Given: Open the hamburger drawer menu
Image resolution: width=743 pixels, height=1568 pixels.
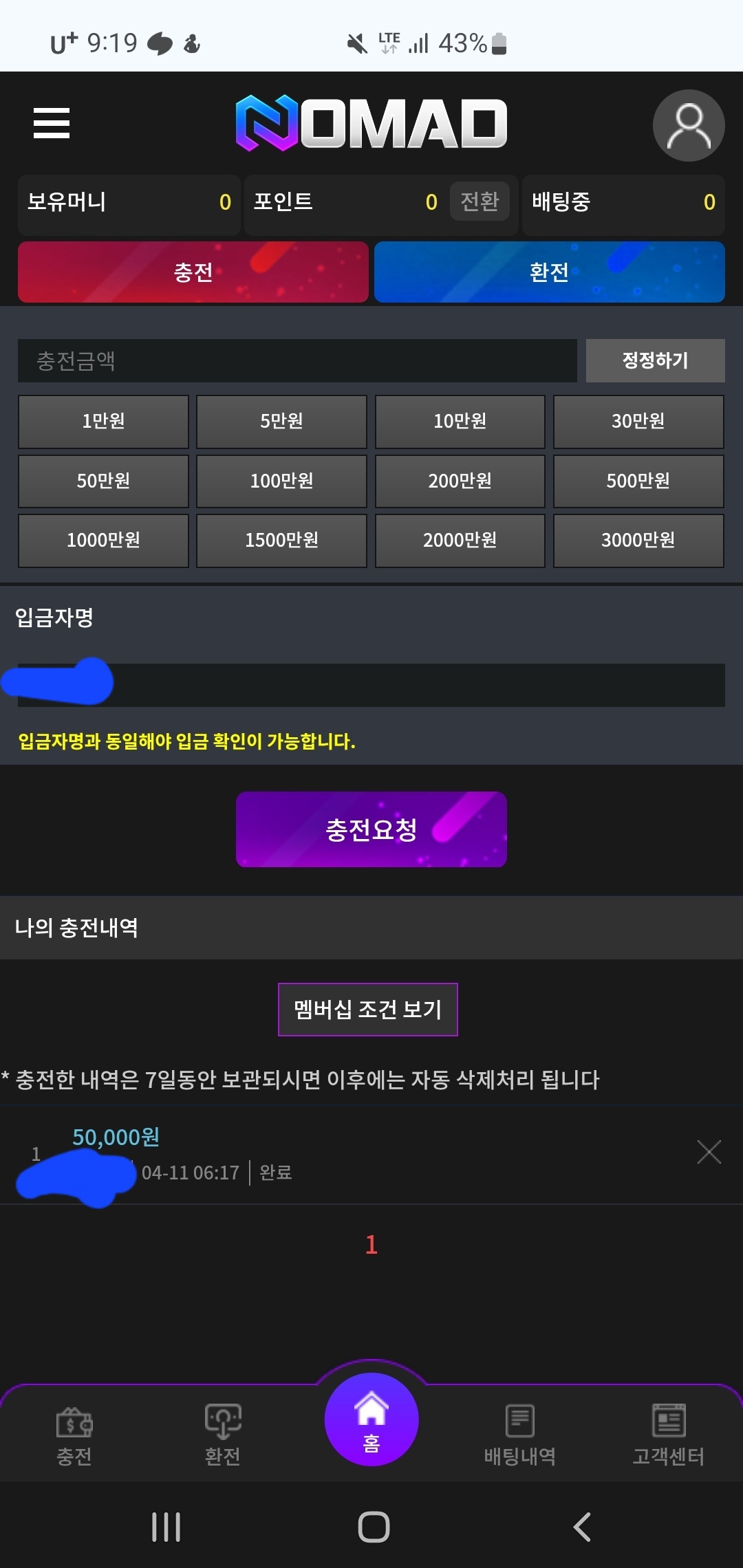Looking at the screenshot, I should tap(52, 124).
